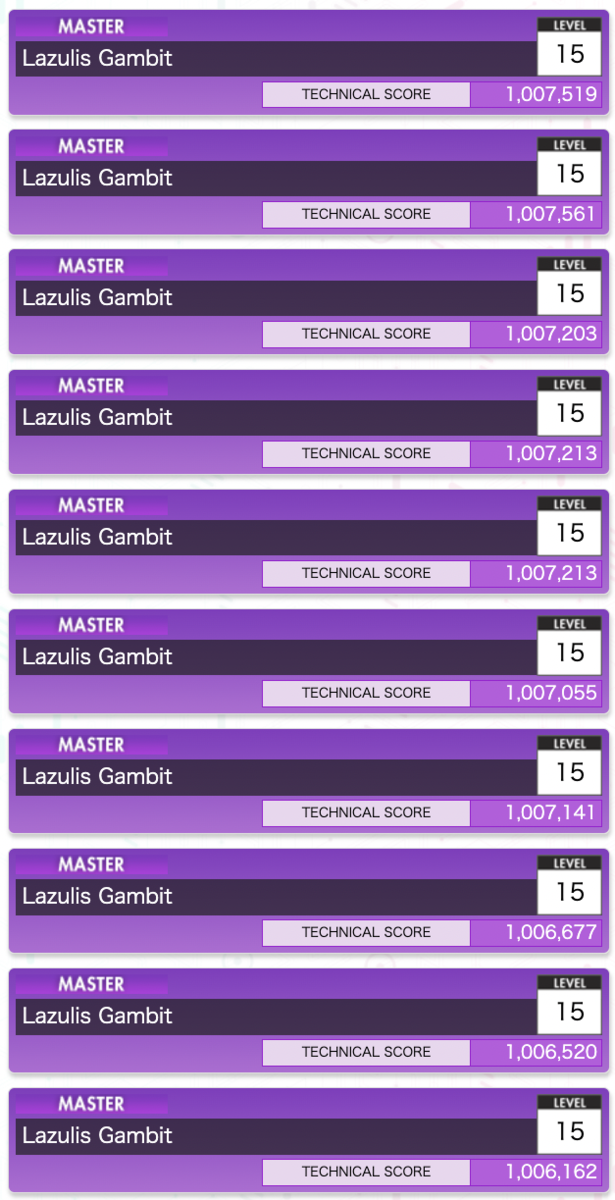
Task: Open the Lazulis Gambit card scoring 1,007,141
Action: pyautogui.click(x=308, y=781)
